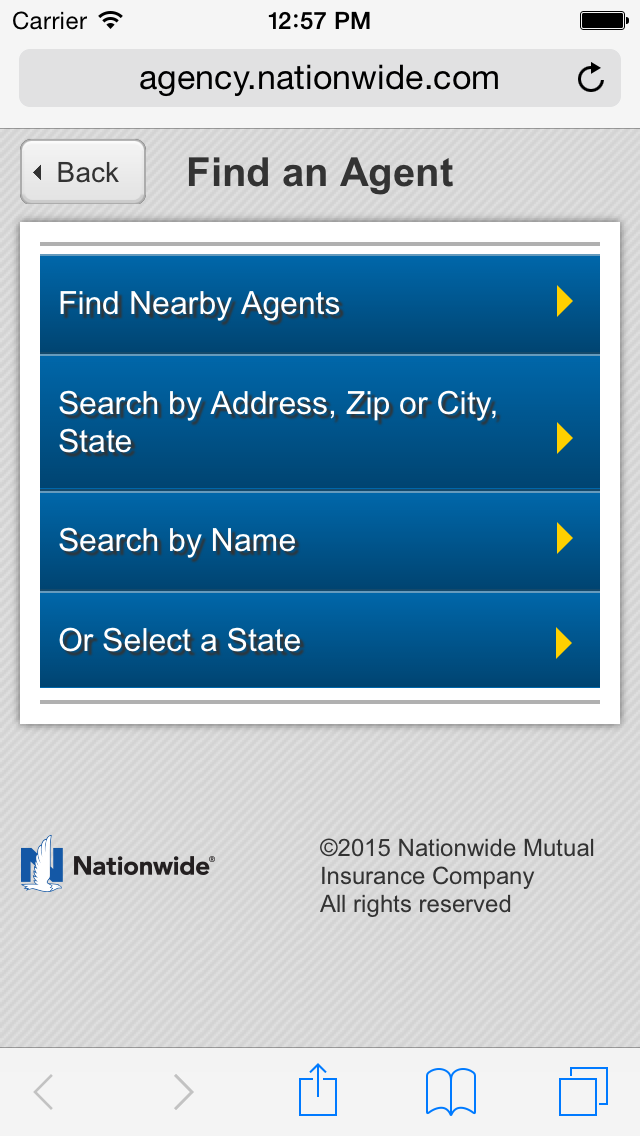Viewport: 640px width, 1136px height.
Task: Select Search by Address, Zip or City
Action: click(x=319, y=422)
